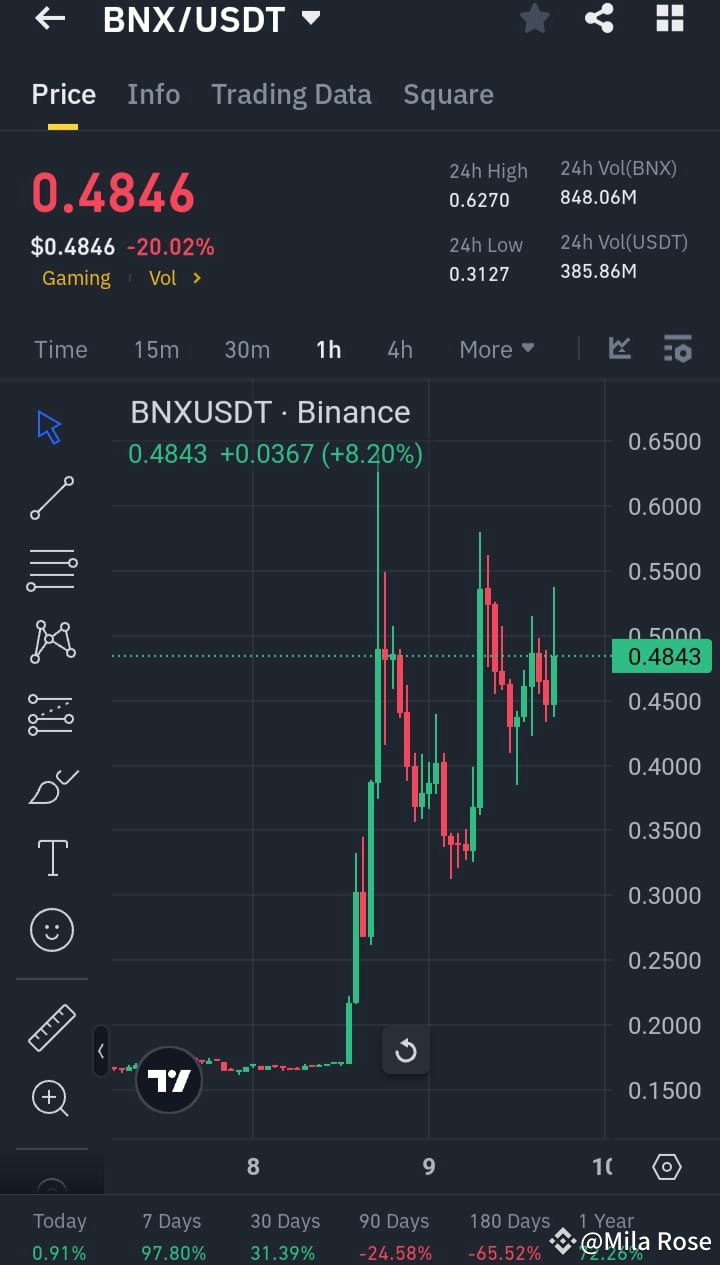The image size is (720, 1265).
Task: Select the 4h timeframe
Action: (399, 349)
